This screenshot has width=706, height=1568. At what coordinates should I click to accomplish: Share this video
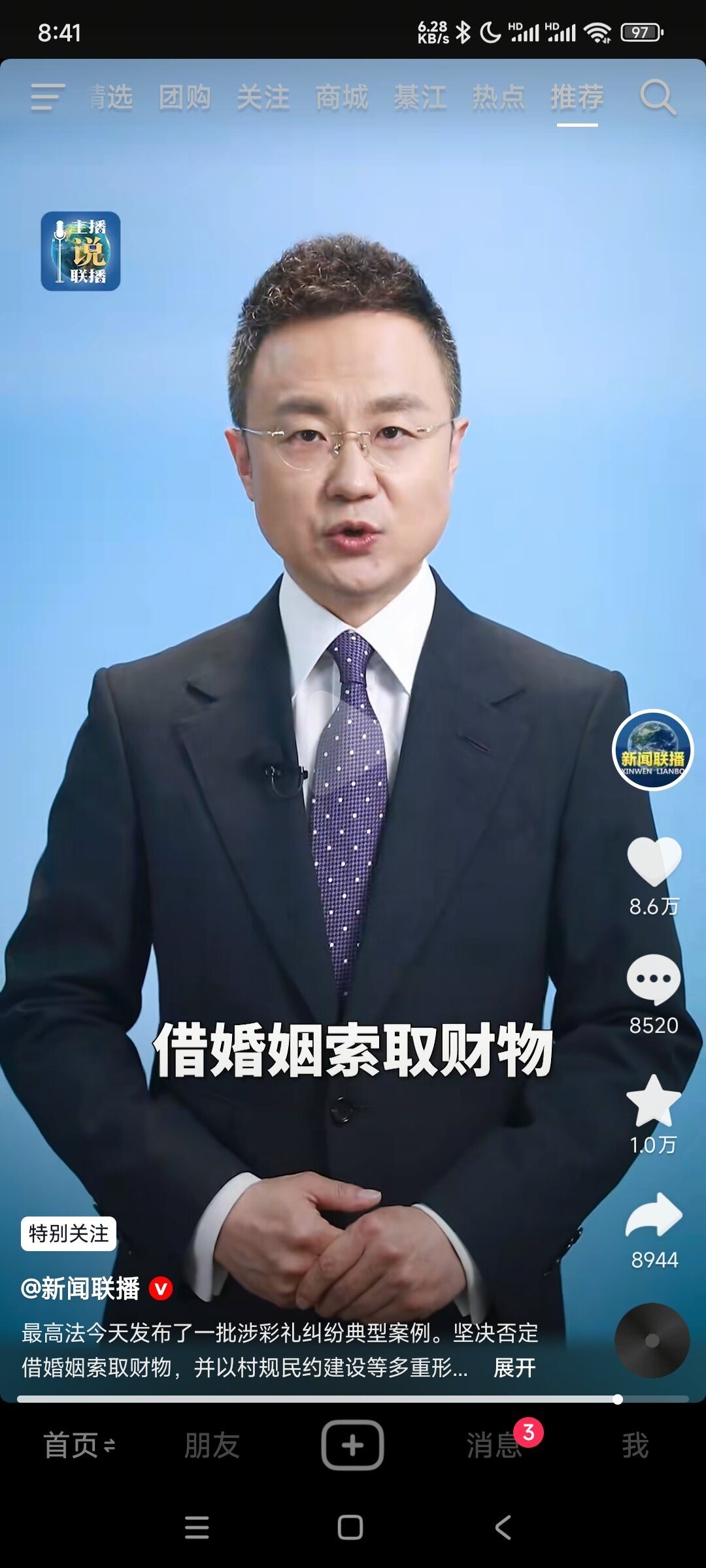(x=654, y=1216)
